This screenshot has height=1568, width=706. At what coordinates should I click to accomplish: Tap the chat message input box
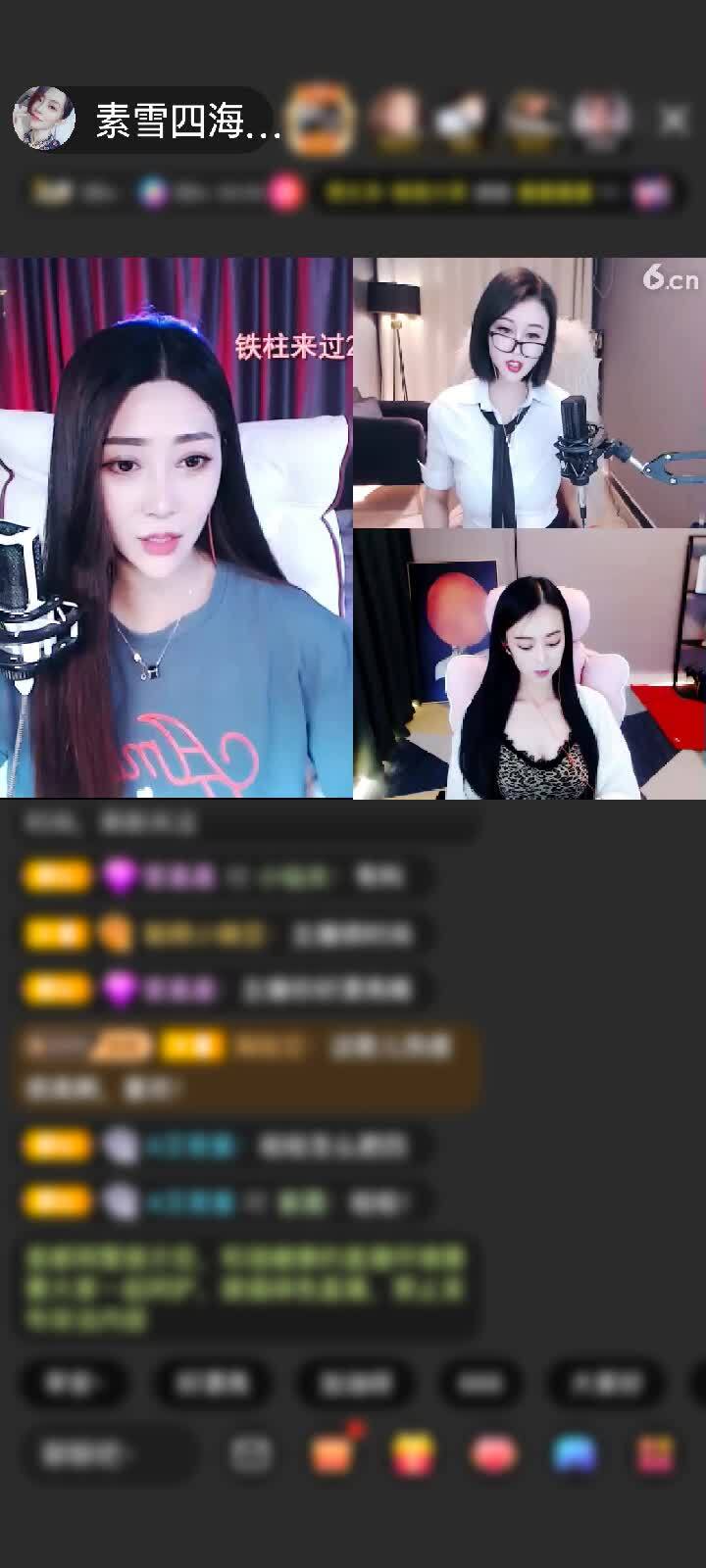point(108,1454)
